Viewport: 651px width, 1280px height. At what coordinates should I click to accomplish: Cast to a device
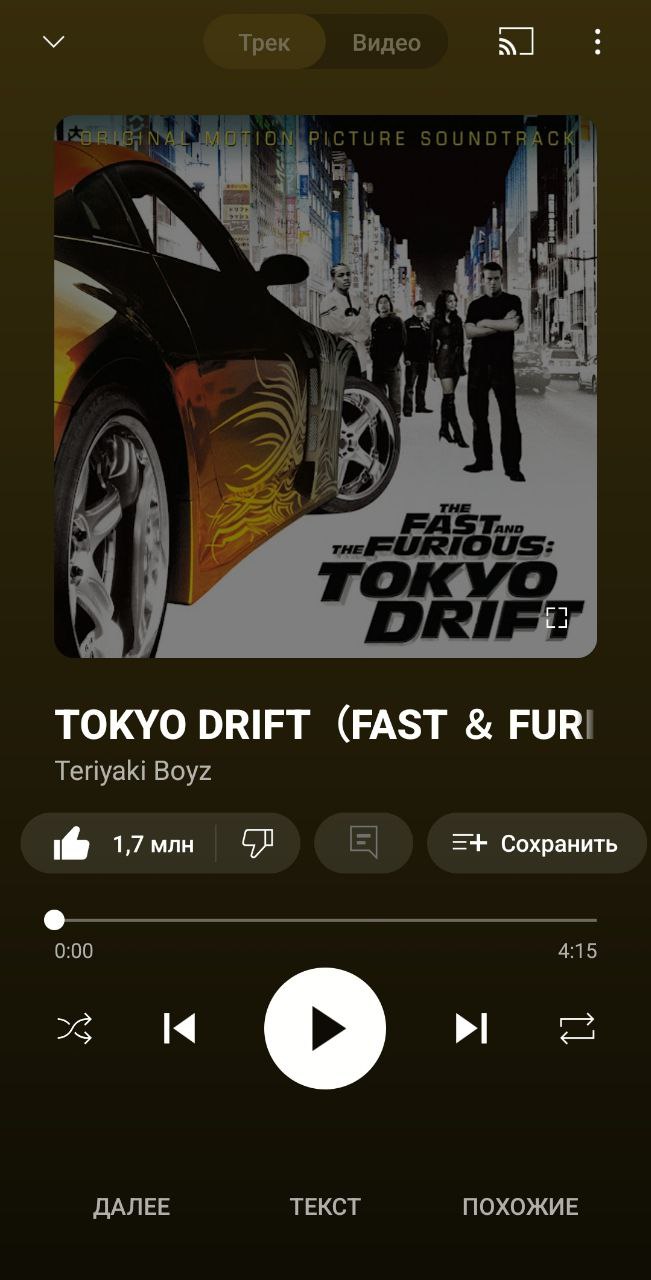[x=516, y=42]
